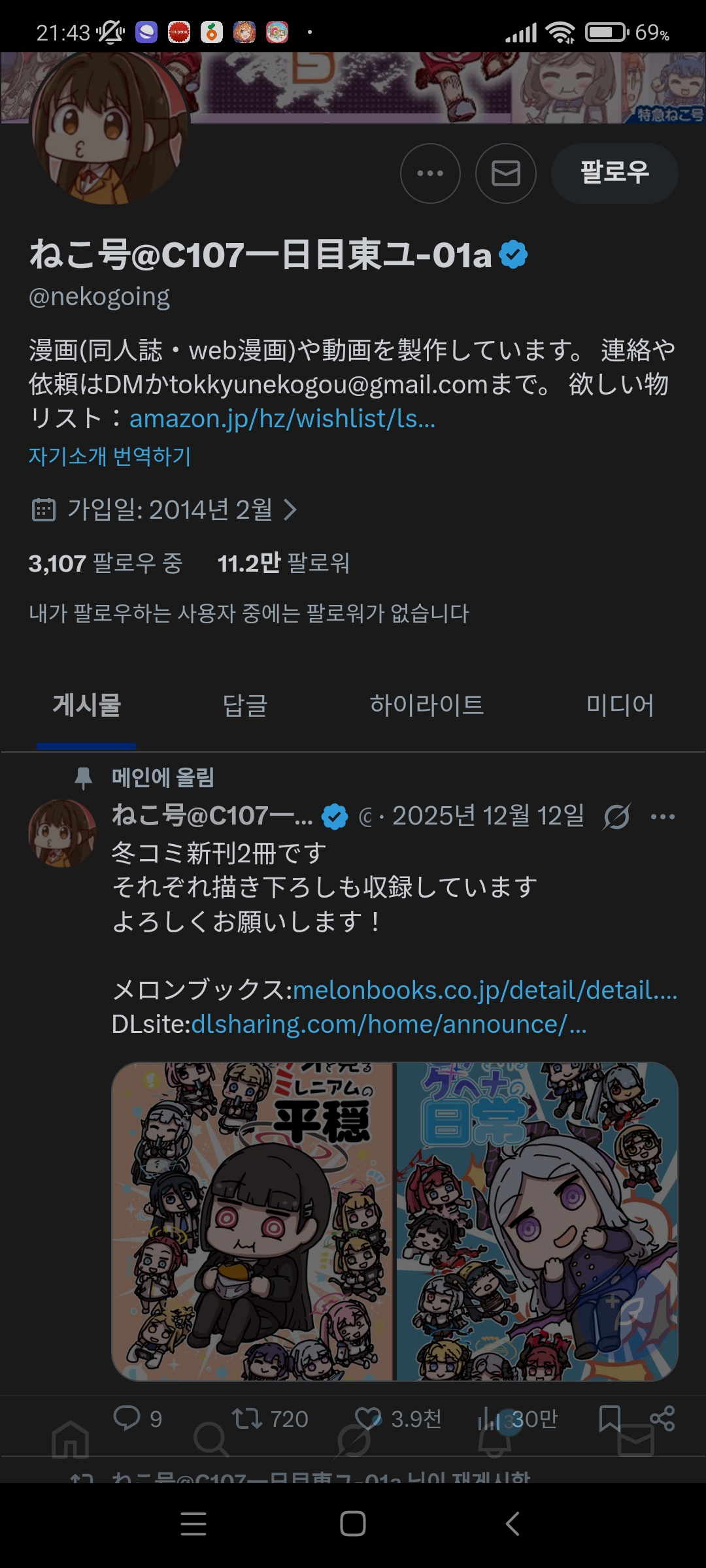Translate the profile bio
Image resolution: width=706 pixels, height=1568 pixels.
pyautogui.click(x=109, y=456)
